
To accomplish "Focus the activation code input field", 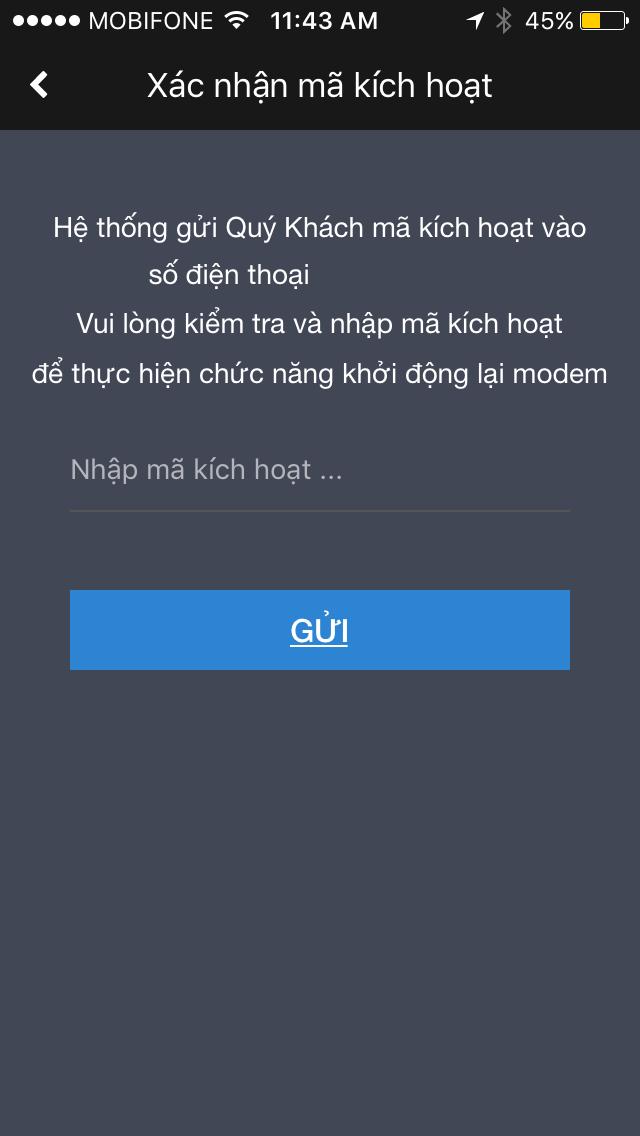I will [x=320, y=471].
